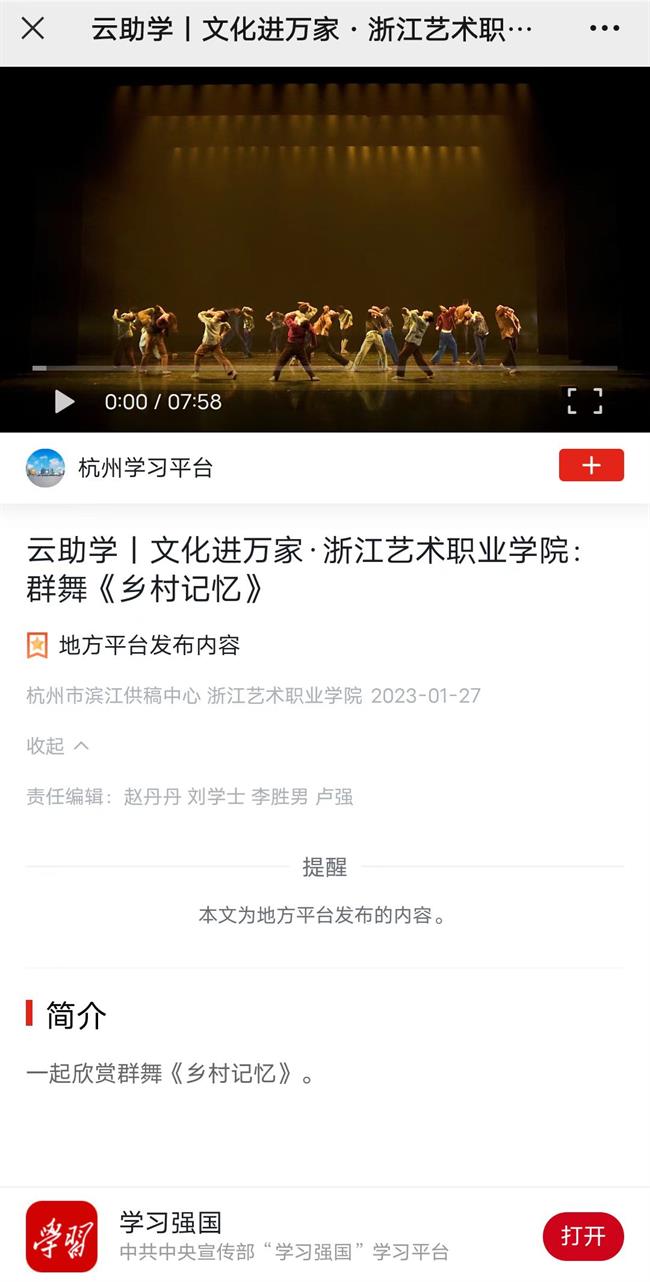Follow 杭州学习平台 with the red plus button
This screenshot has width=650, height=1282.
click(591, 466)
